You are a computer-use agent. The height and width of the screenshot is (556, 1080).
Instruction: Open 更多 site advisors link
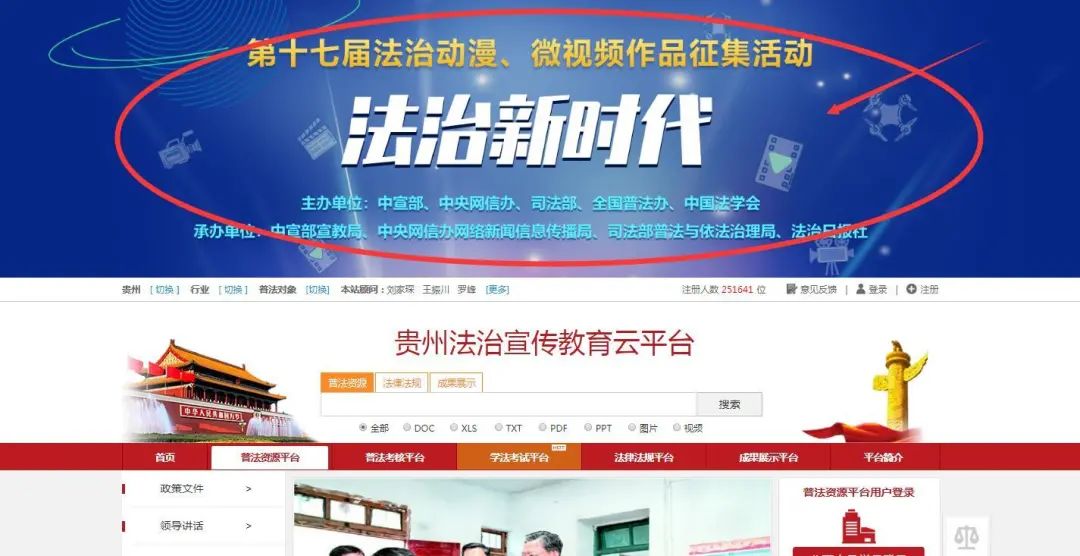tap(497, 290)
